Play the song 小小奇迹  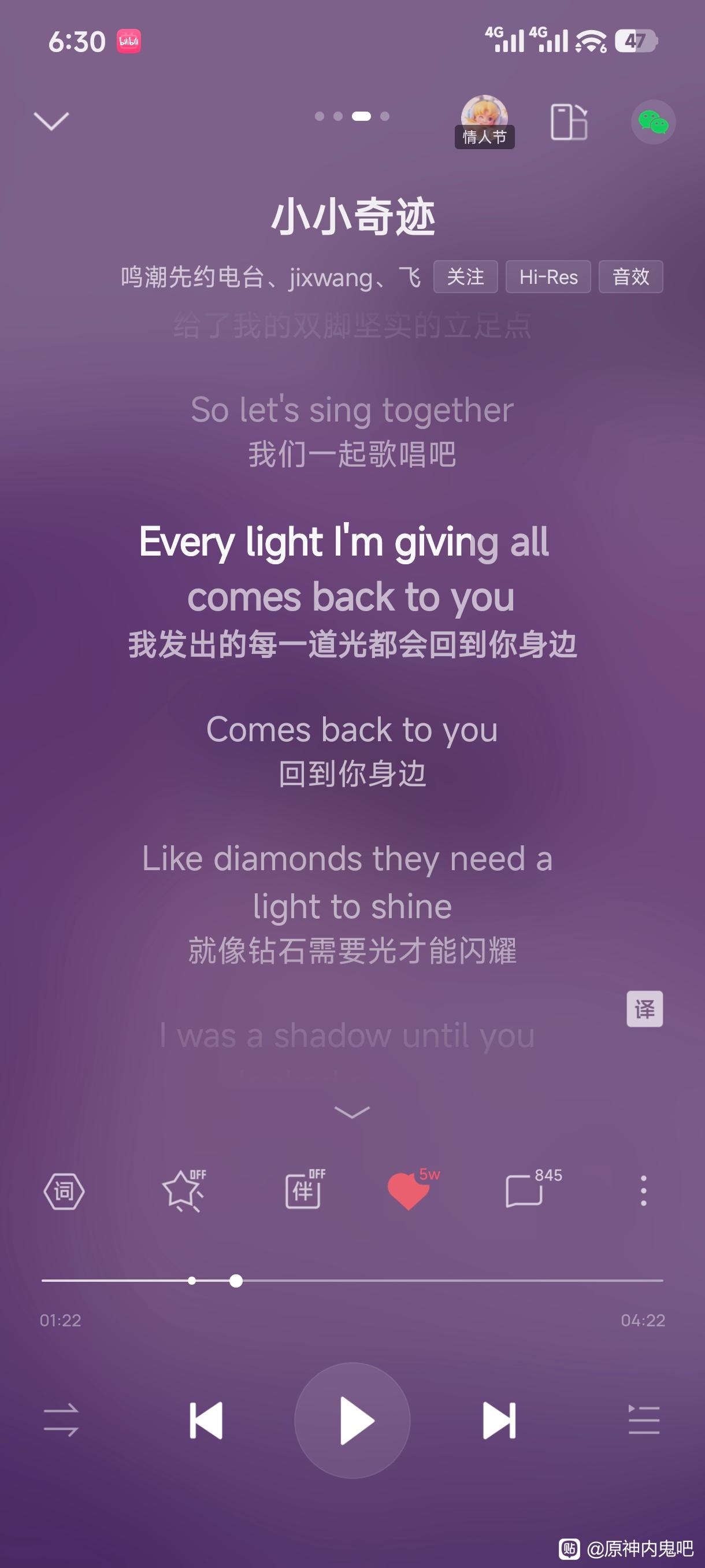click(353, 1420)
